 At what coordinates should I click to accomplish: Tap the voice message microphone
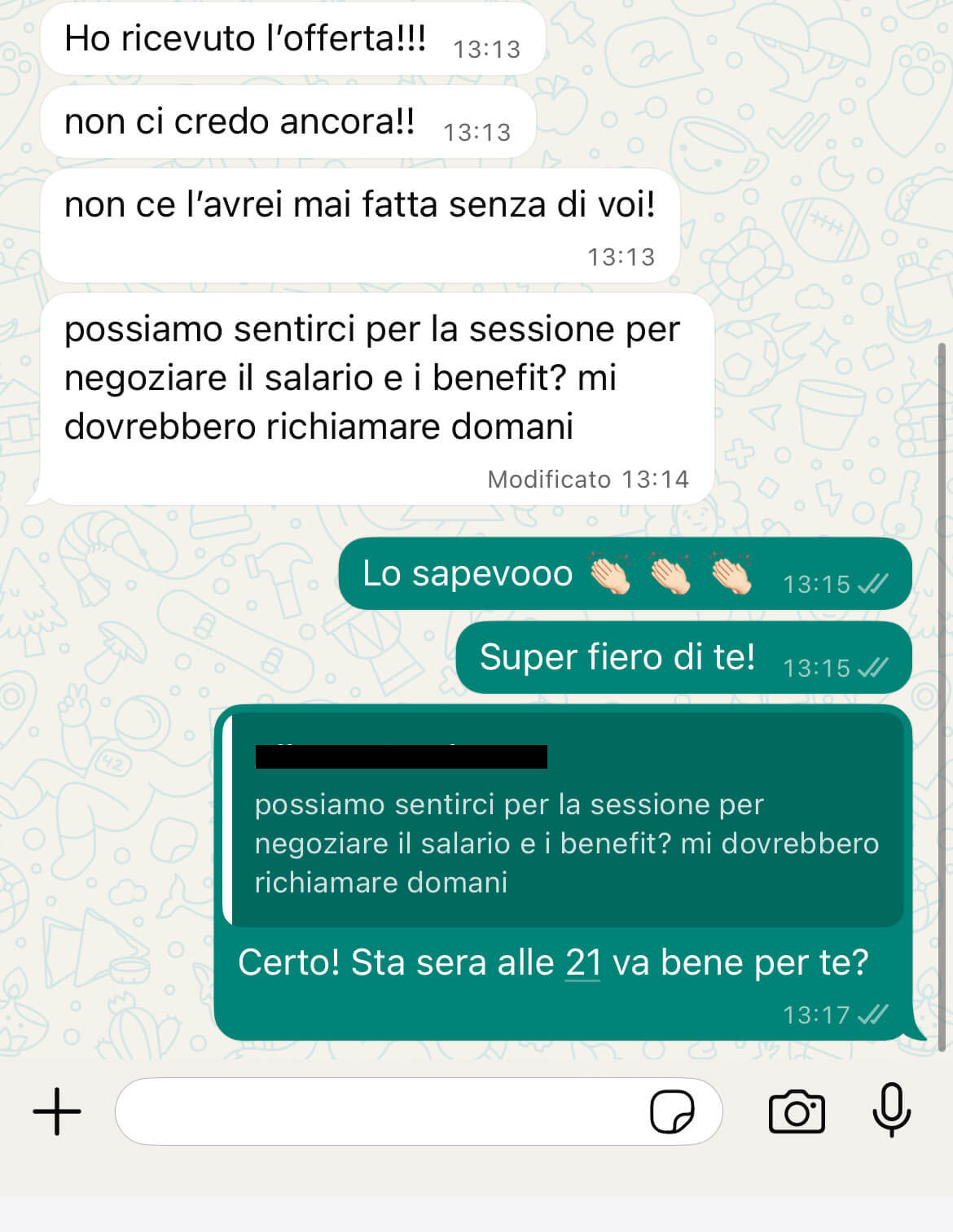(891, 1110)
